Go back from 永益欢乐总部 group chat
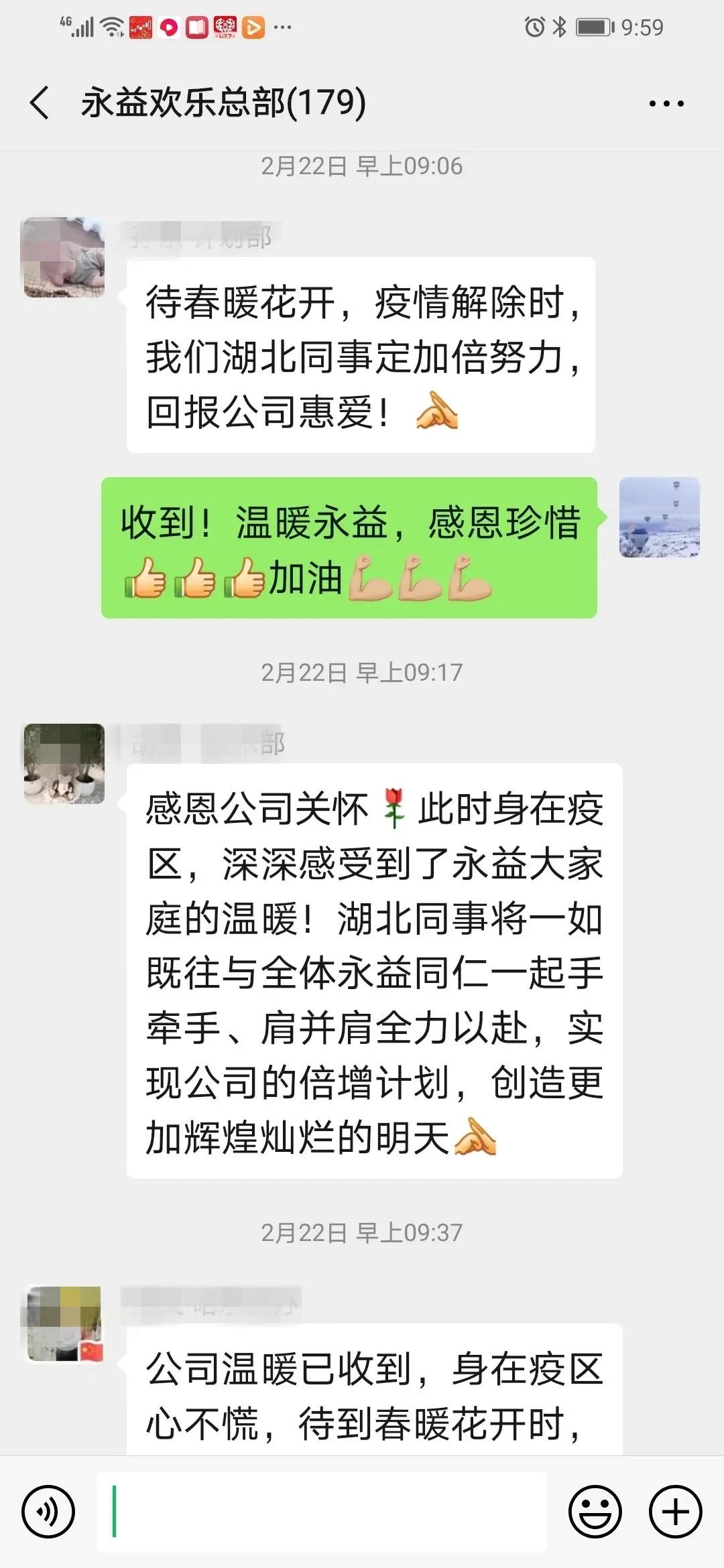 coord(40,103)
